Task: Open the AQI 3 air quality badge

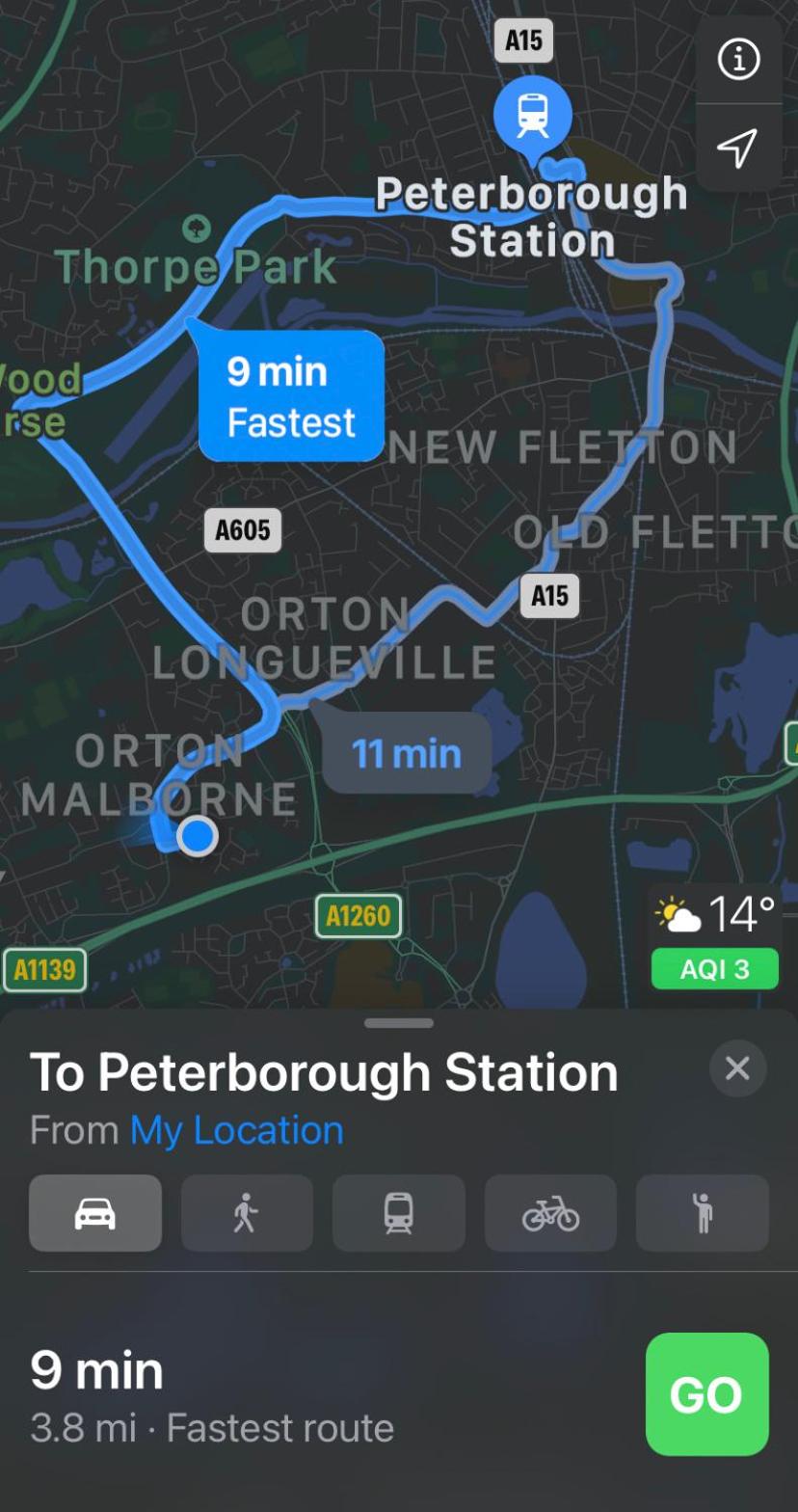Action: coord(714,969)
